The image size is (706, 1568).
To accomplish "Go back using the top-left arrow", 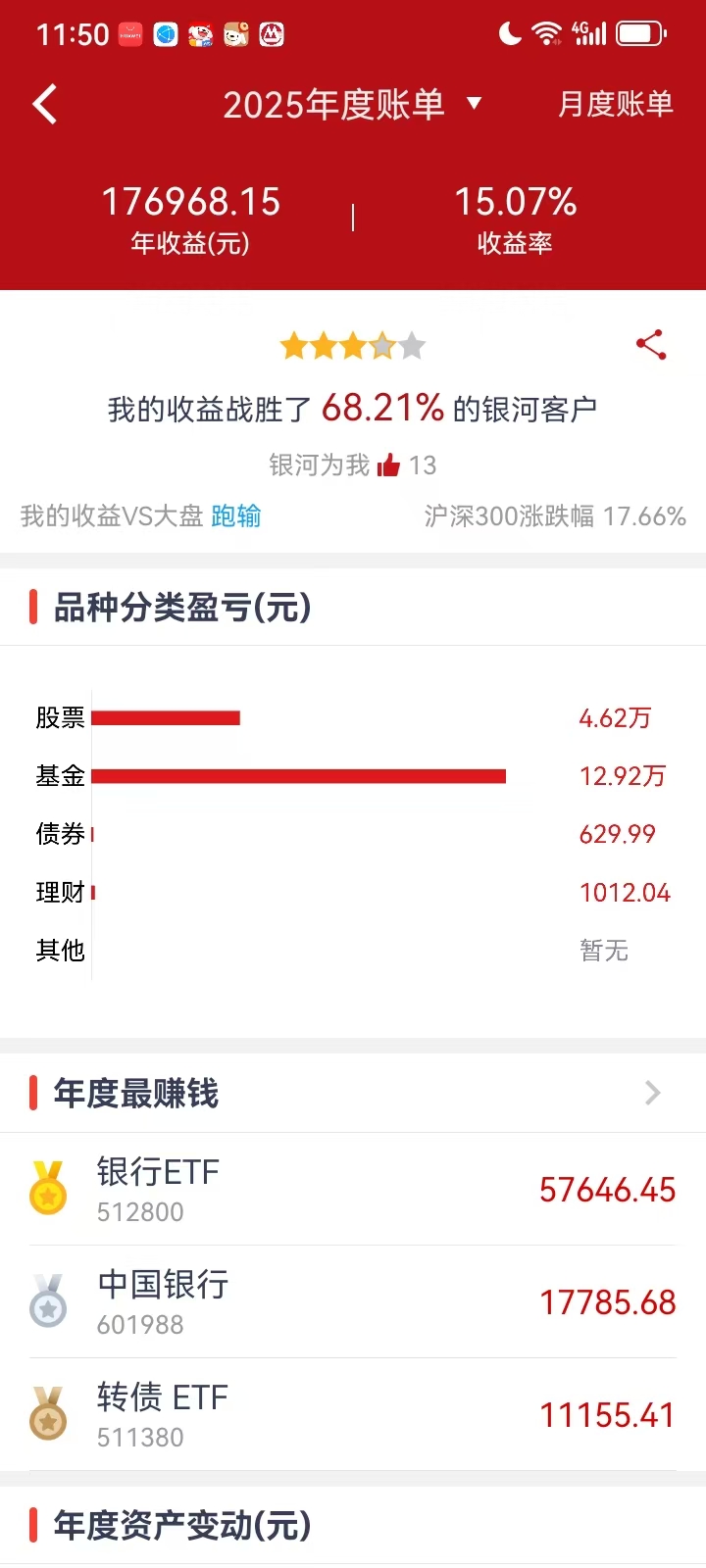I will click(45, 104).
